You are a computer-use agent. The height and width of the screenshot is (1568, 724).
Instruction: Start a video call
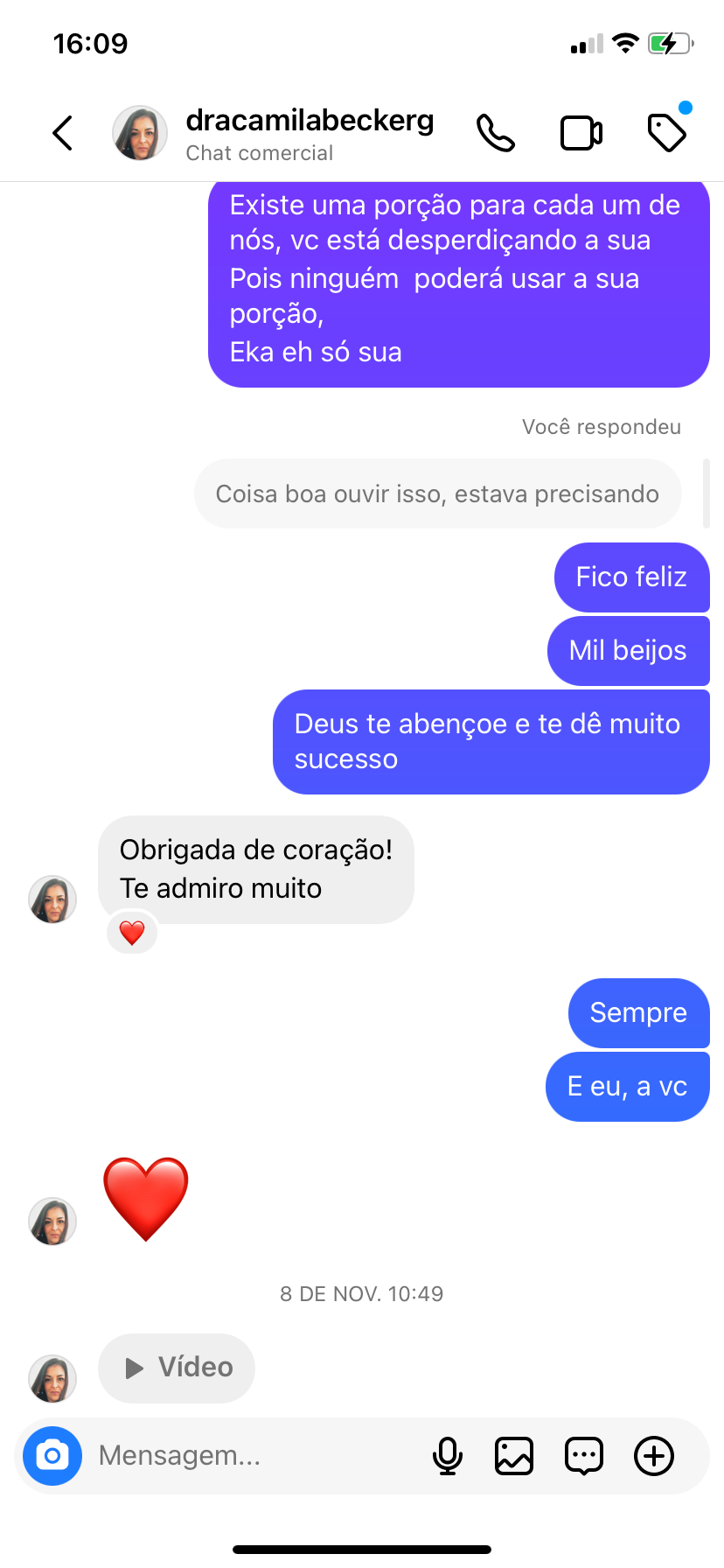tap(581, 134)
